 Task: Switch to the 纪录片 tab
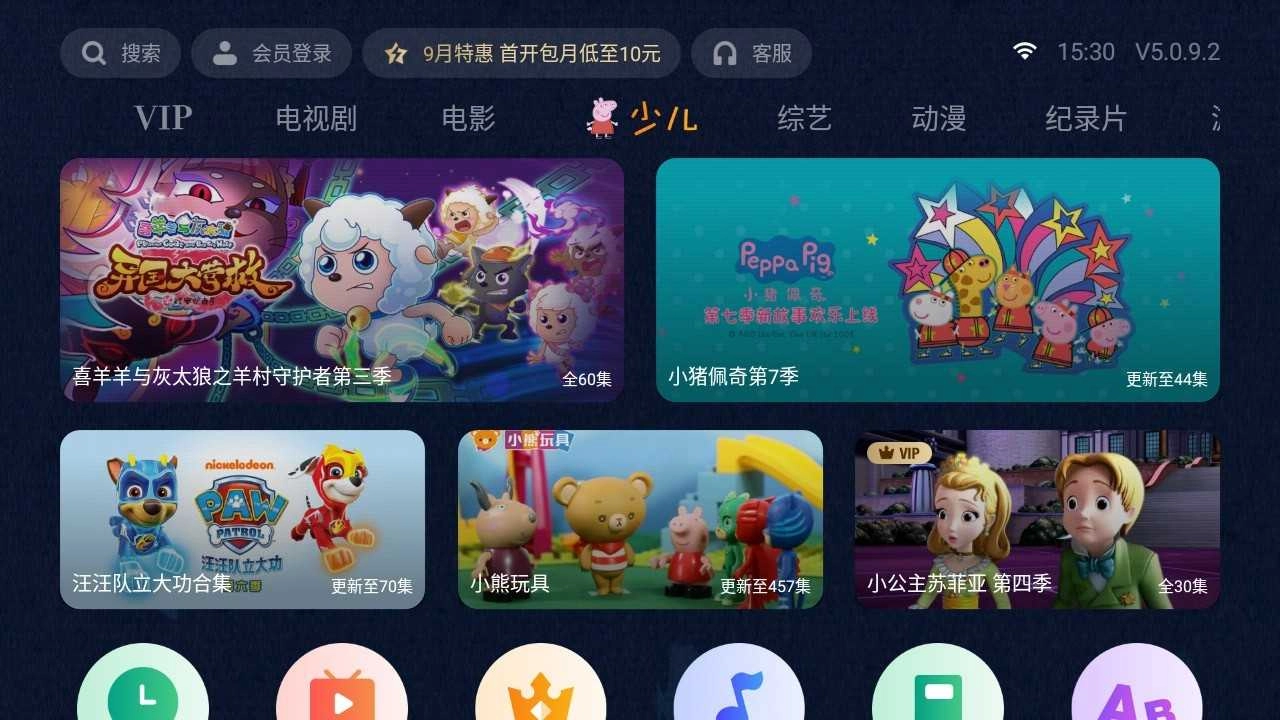click(x=1085, y=118)
